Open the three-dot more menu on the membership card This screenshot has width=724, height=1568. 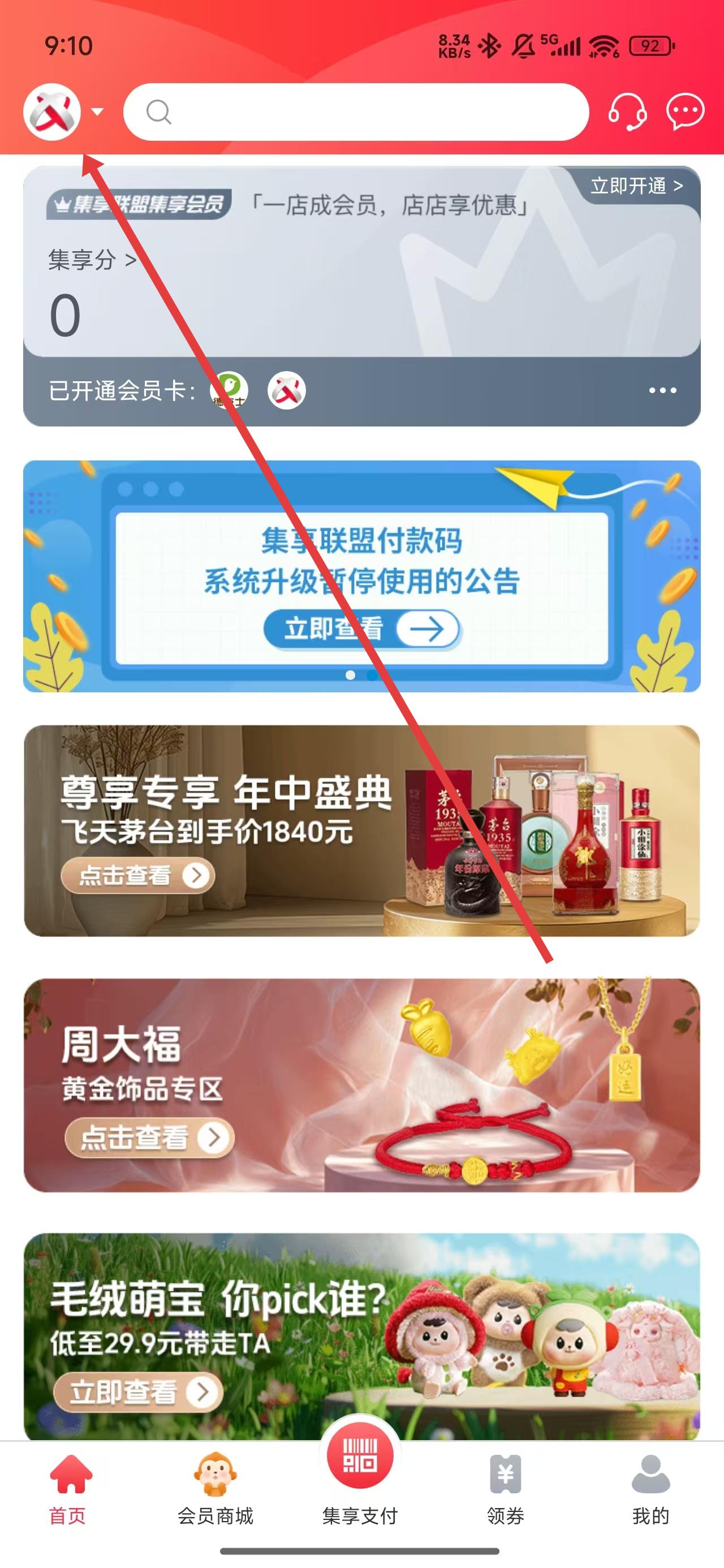click(x=662, y=390)
